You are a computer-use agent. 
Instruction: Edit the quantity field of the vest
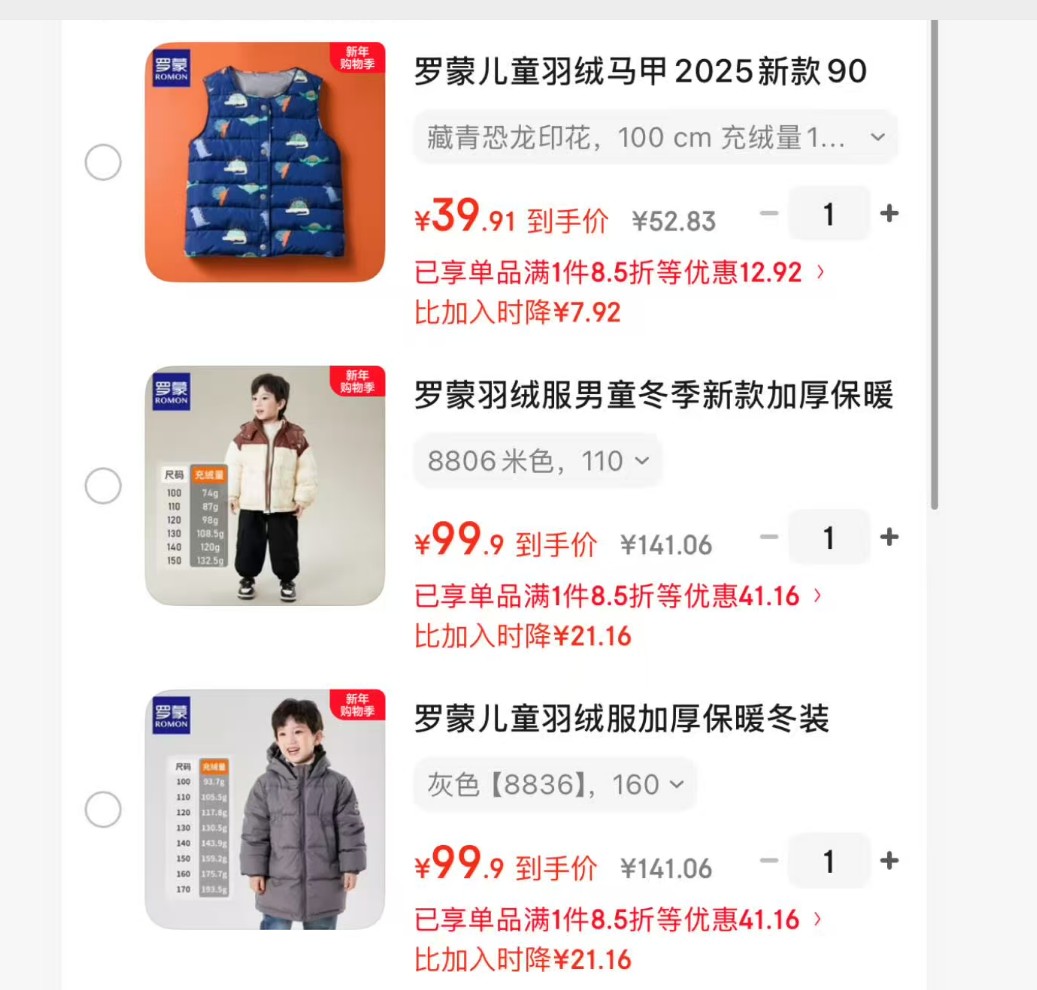click(828, 213)
